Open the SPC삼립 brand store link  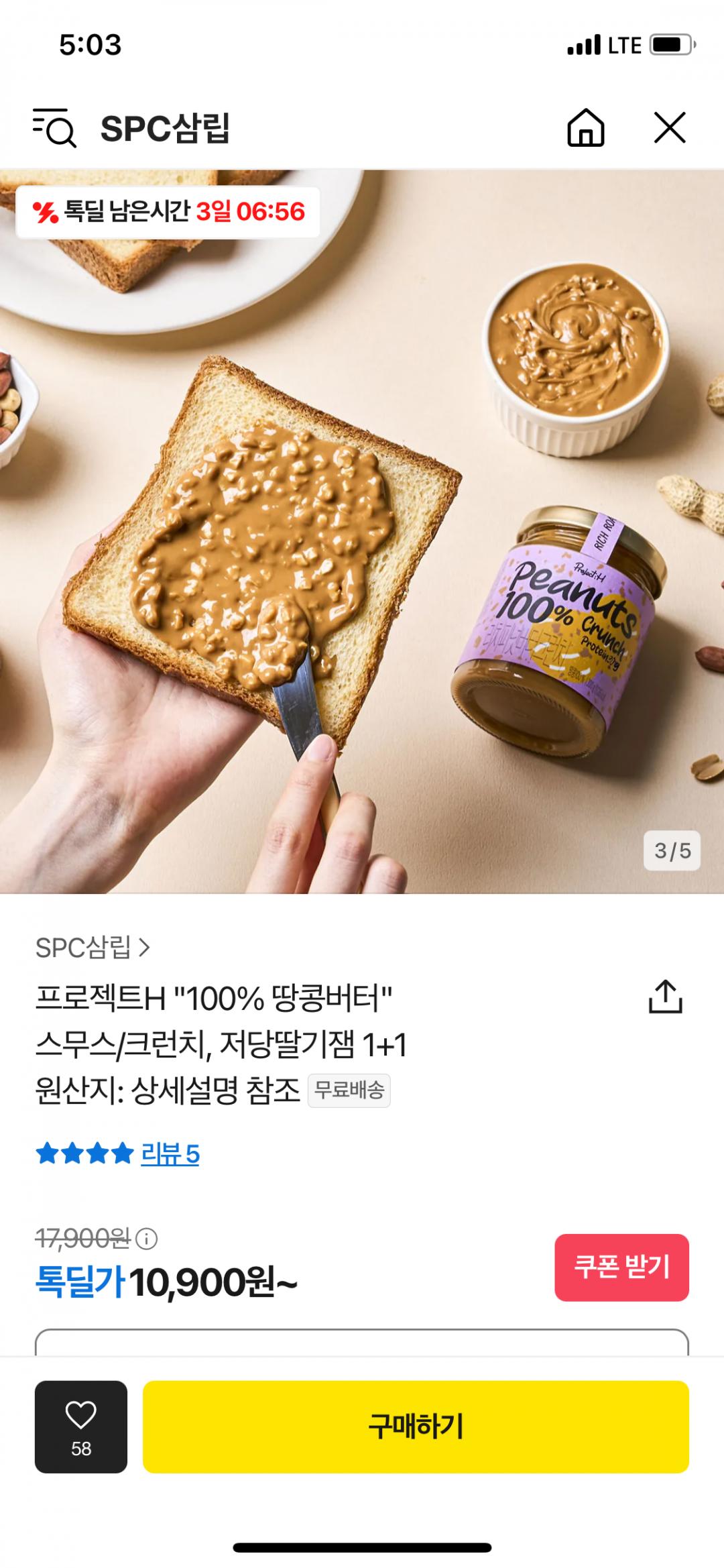(x=93, y=948)
